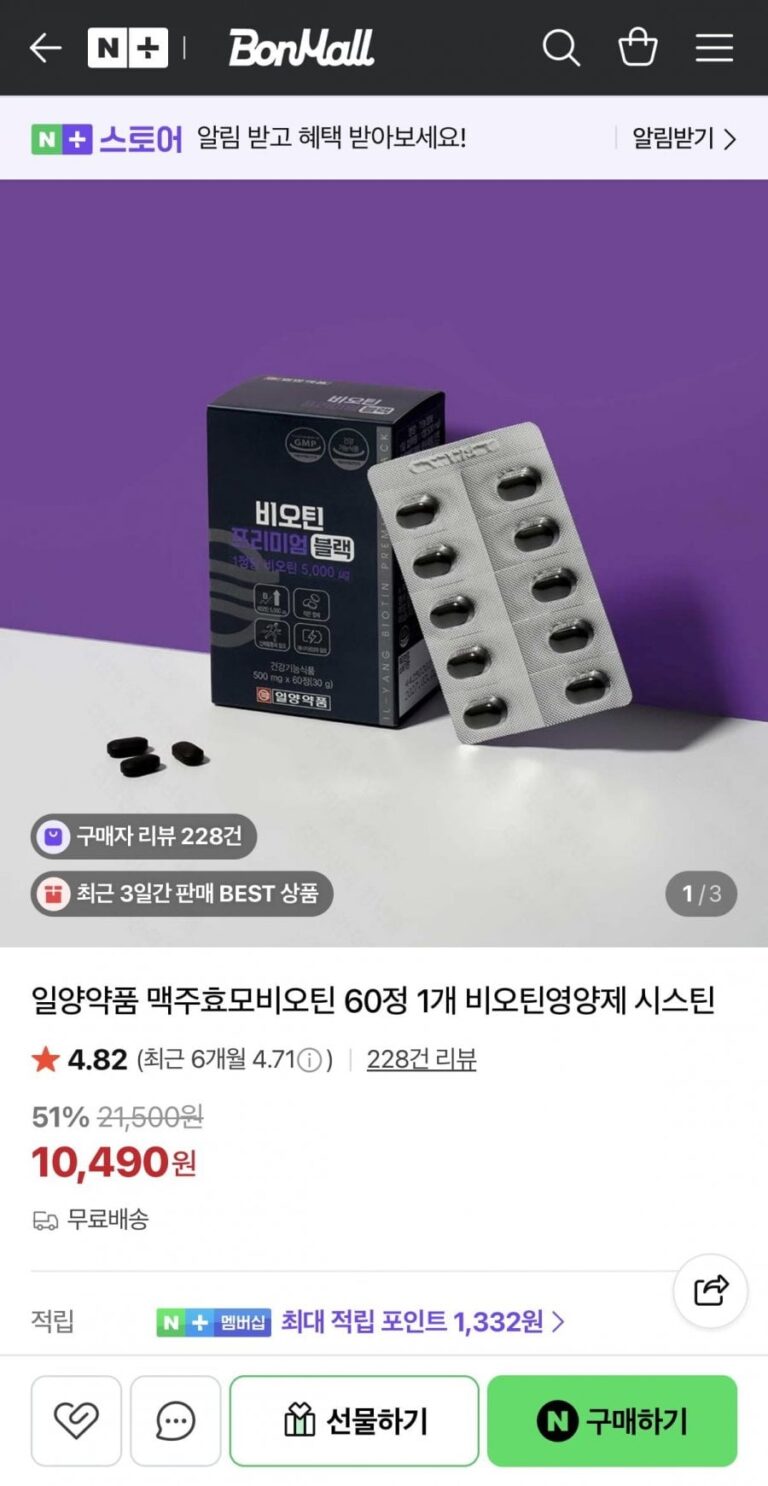View 최대 적립 포인트 1,332원 details
The image size is (768, 1486).
(422, 1322)
